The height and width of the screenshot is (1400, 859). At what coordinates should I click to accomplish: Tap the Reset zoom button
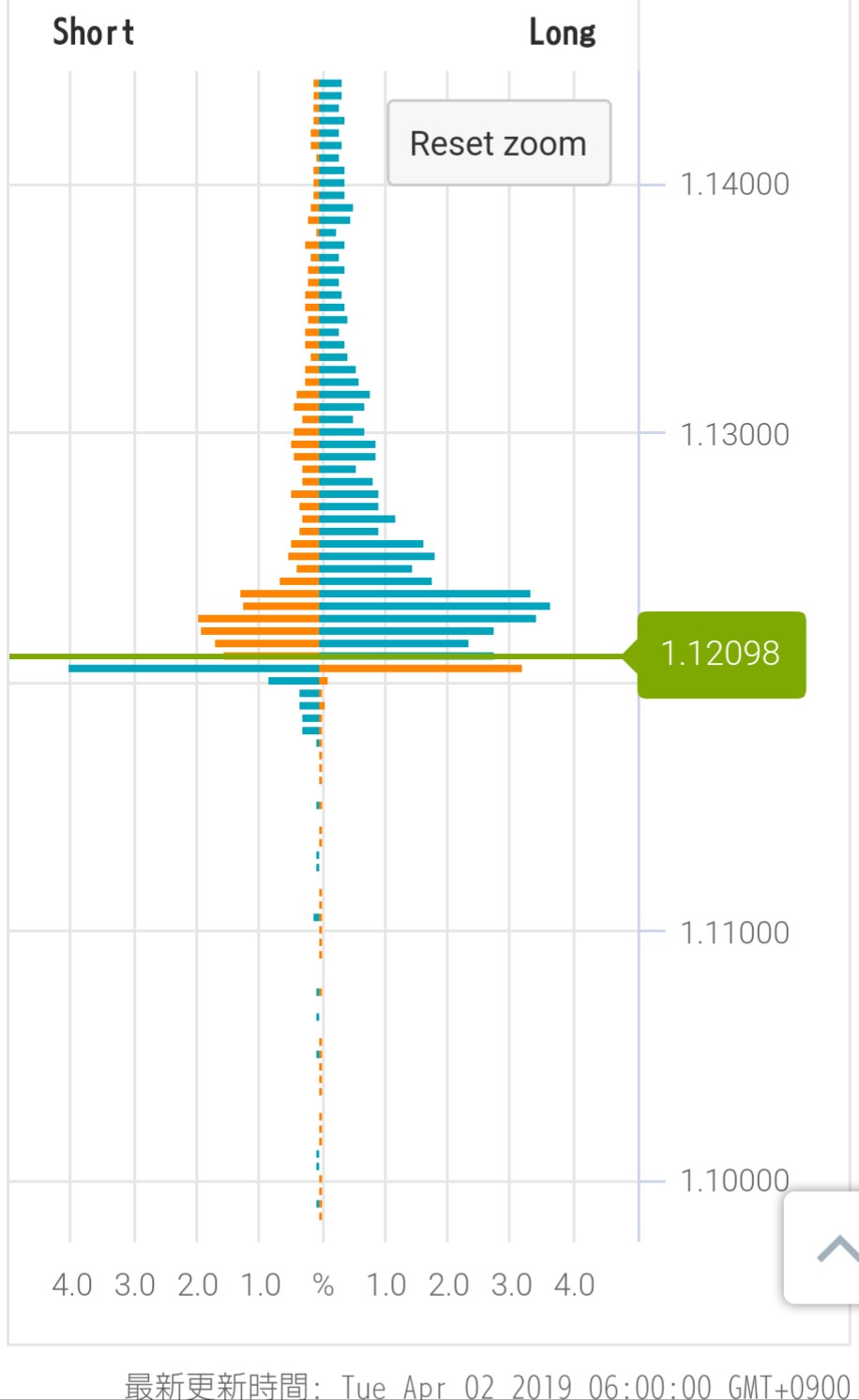pos(499,143)
